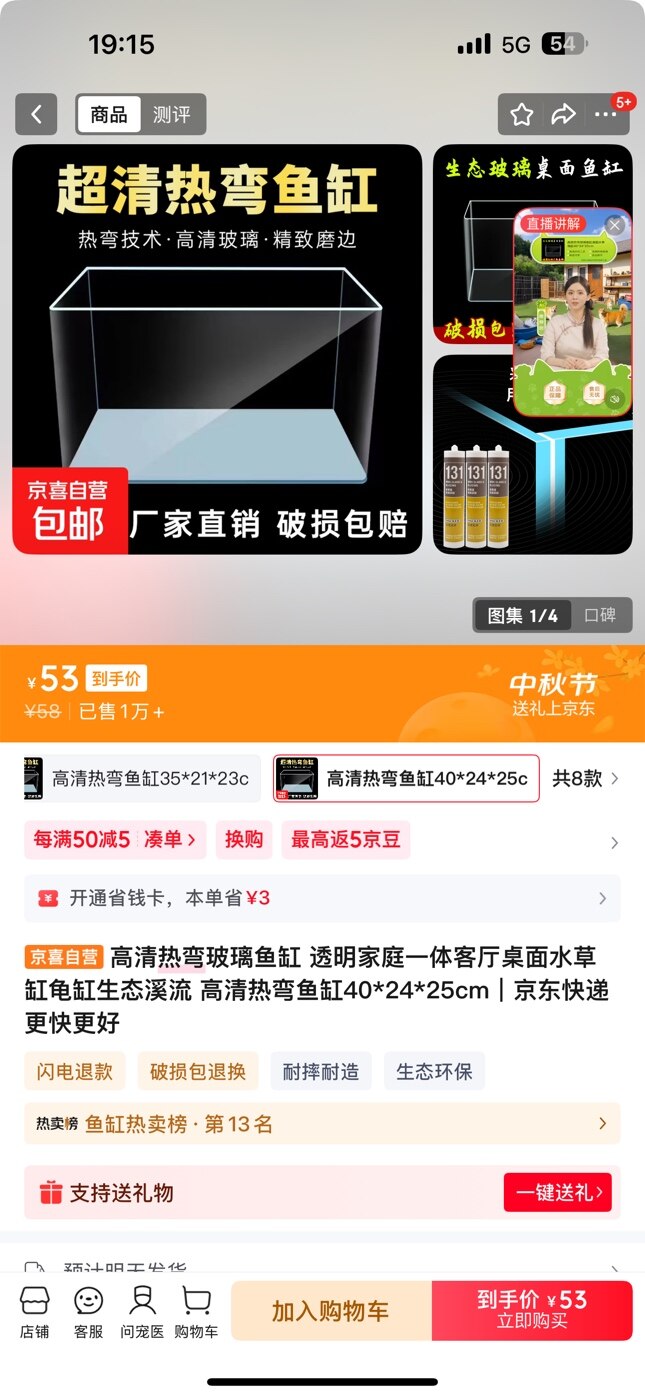645x1398 pixels.
Task: Select the 高清热弯鱼缸40*24*25c variant
Action: [406, 779]
